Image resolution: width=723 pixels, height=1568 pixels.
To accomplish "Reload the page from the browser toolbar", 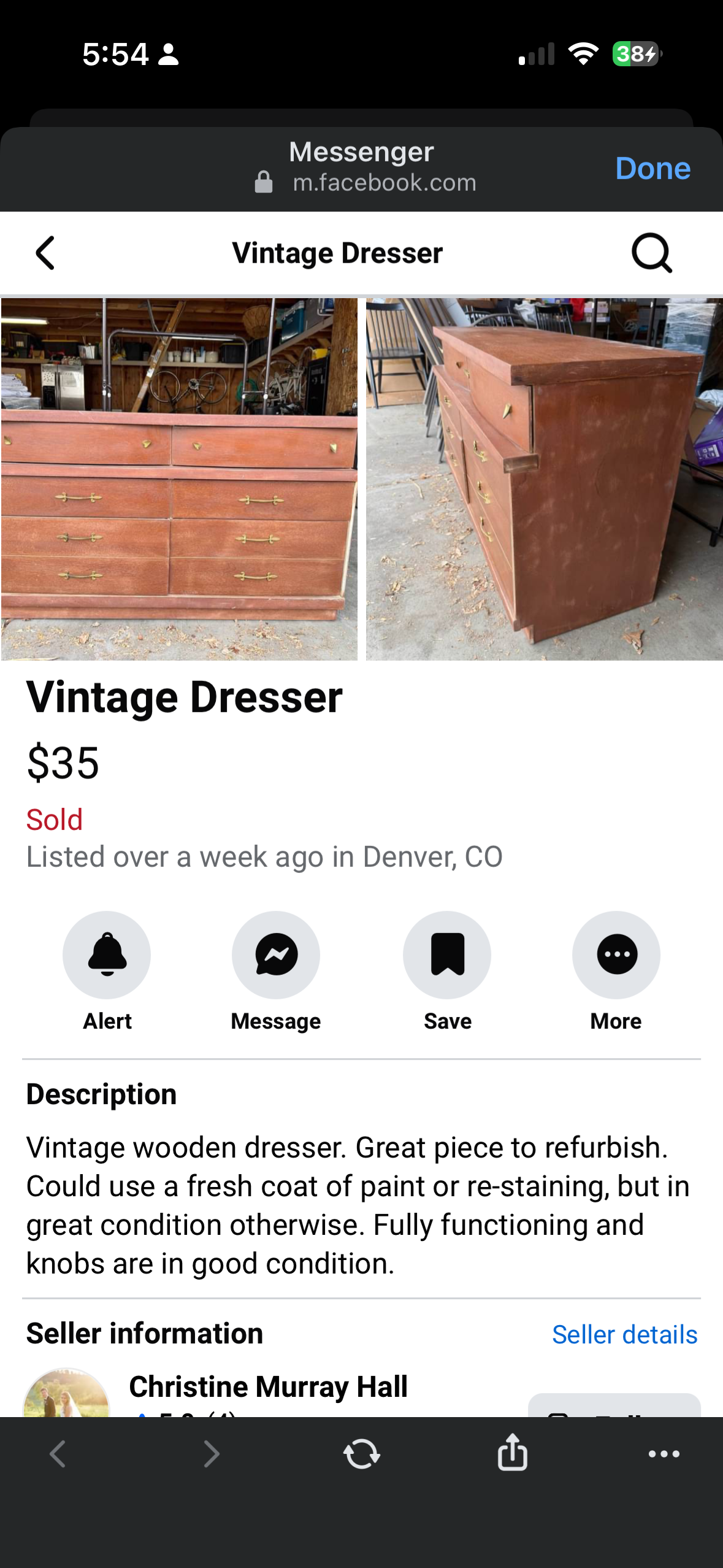I will [362, 1454].
